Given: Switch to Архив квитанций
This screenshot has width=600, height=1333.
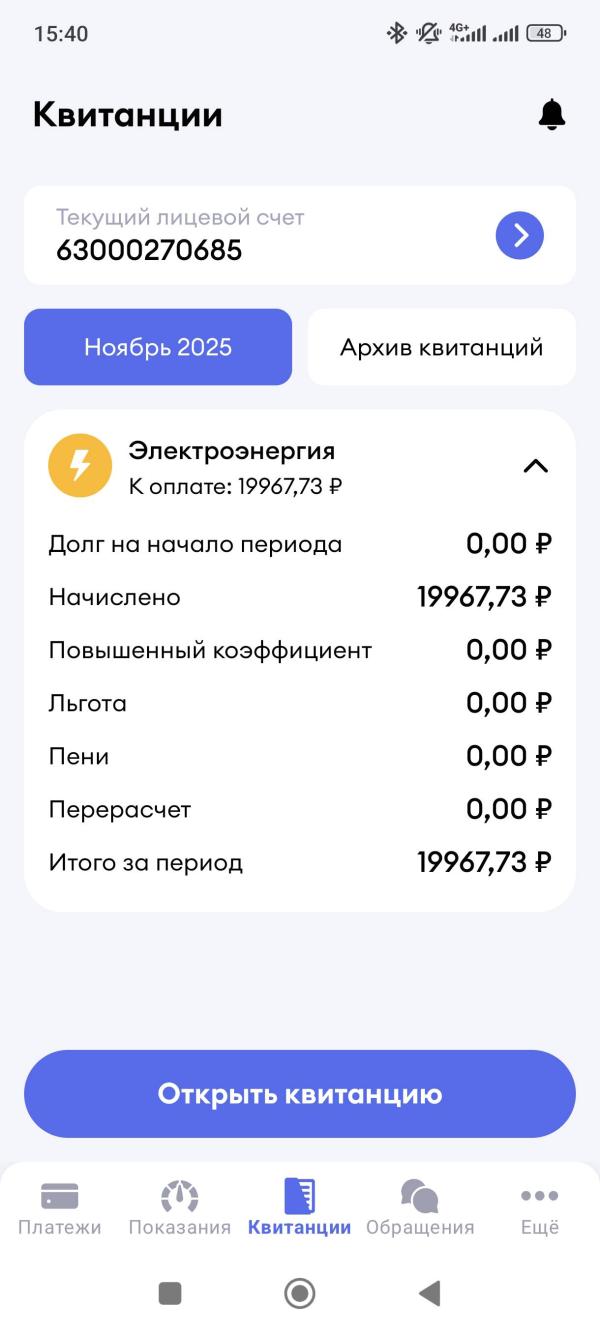Looking at the screenshot, I should tap(441, 347).
